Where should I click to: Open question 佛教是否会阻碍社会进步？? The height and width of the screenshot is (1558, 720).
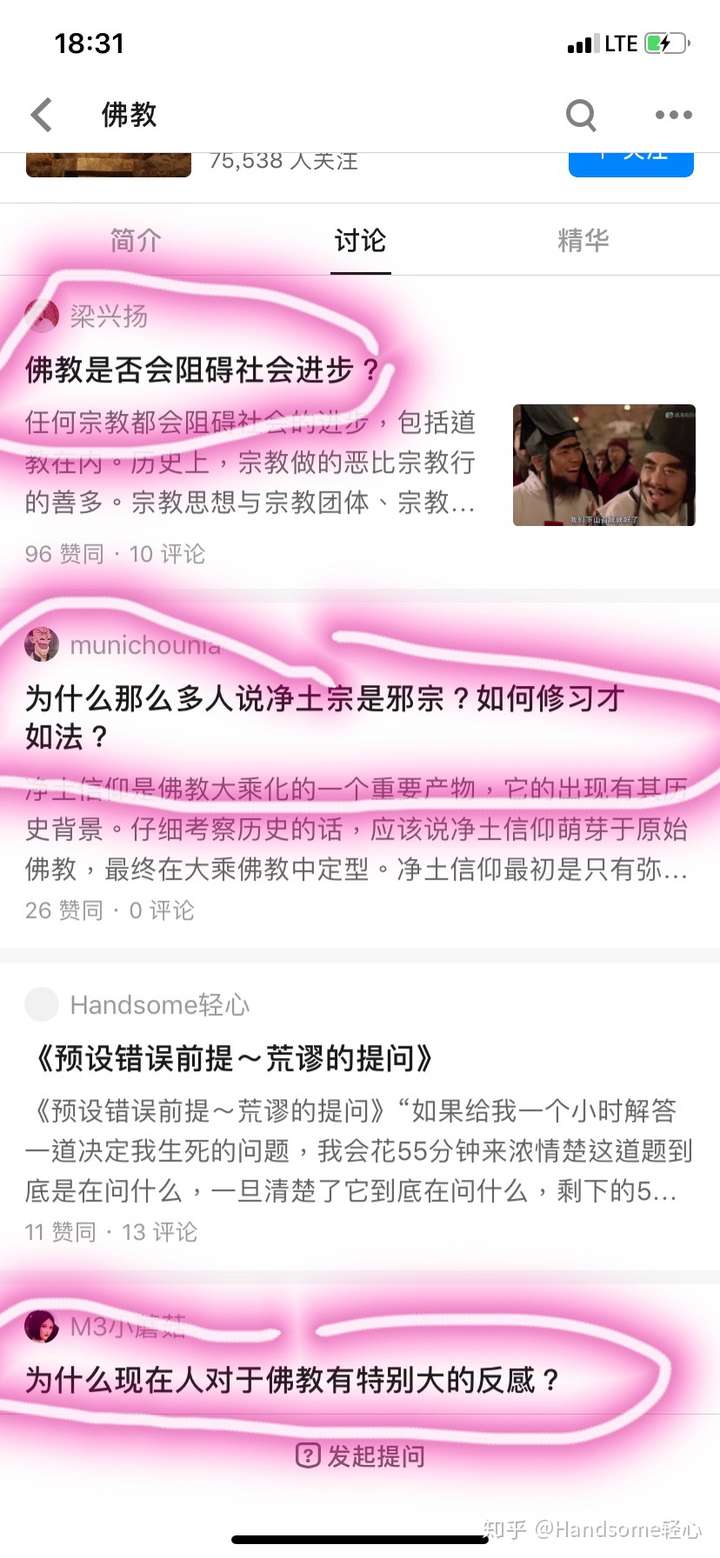click(203, 371)
